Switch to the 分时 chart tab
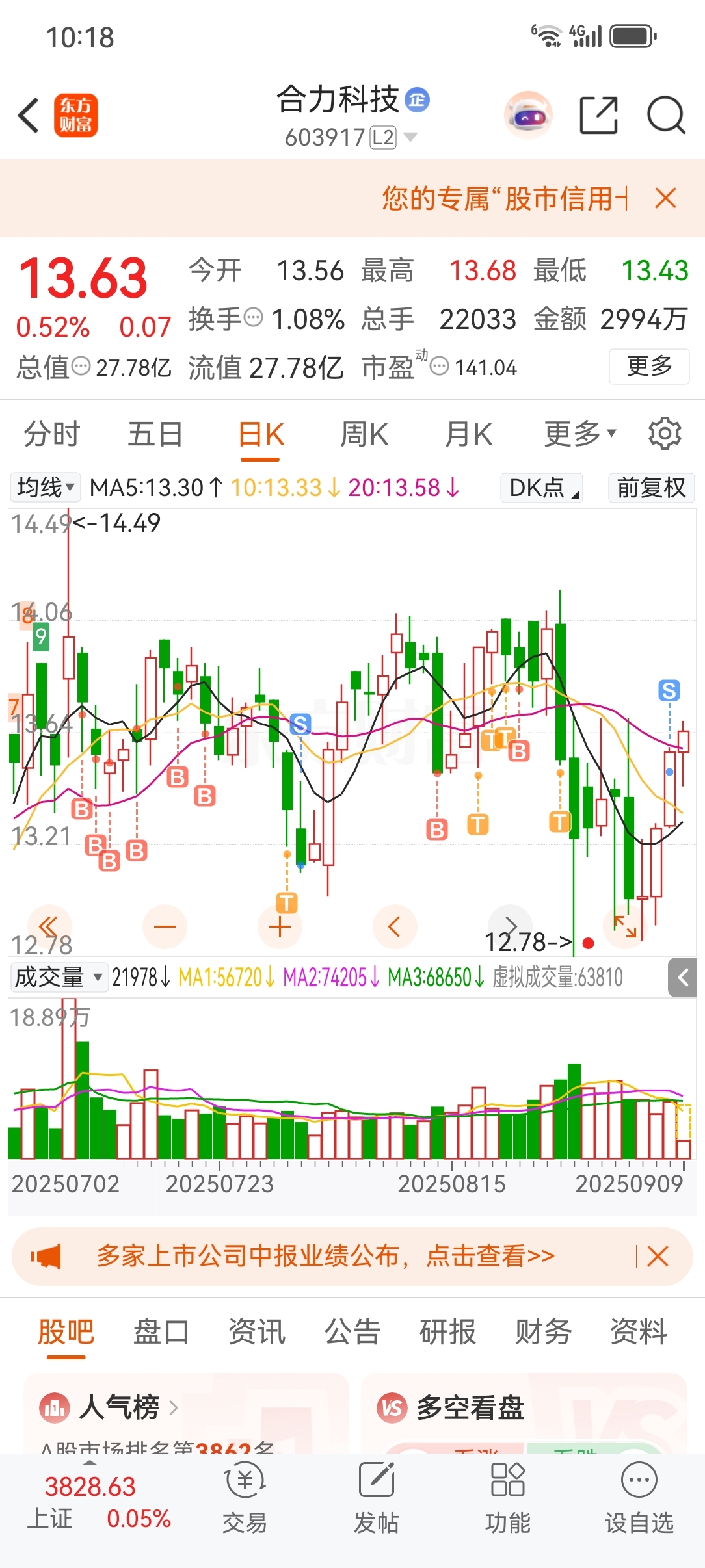This screenshot has width=705, height=1568. [52, 434]
